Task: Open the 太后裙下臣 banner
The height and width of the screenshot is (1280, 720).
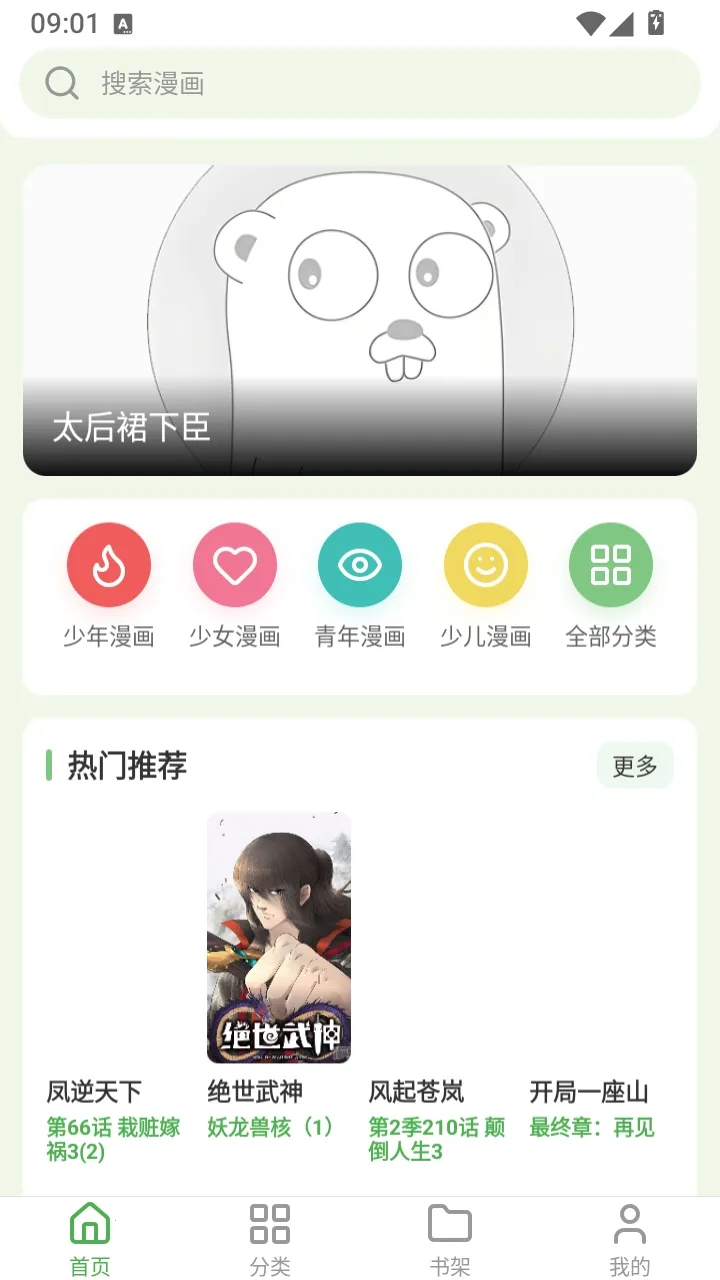Action: click(x=360, y=320)
